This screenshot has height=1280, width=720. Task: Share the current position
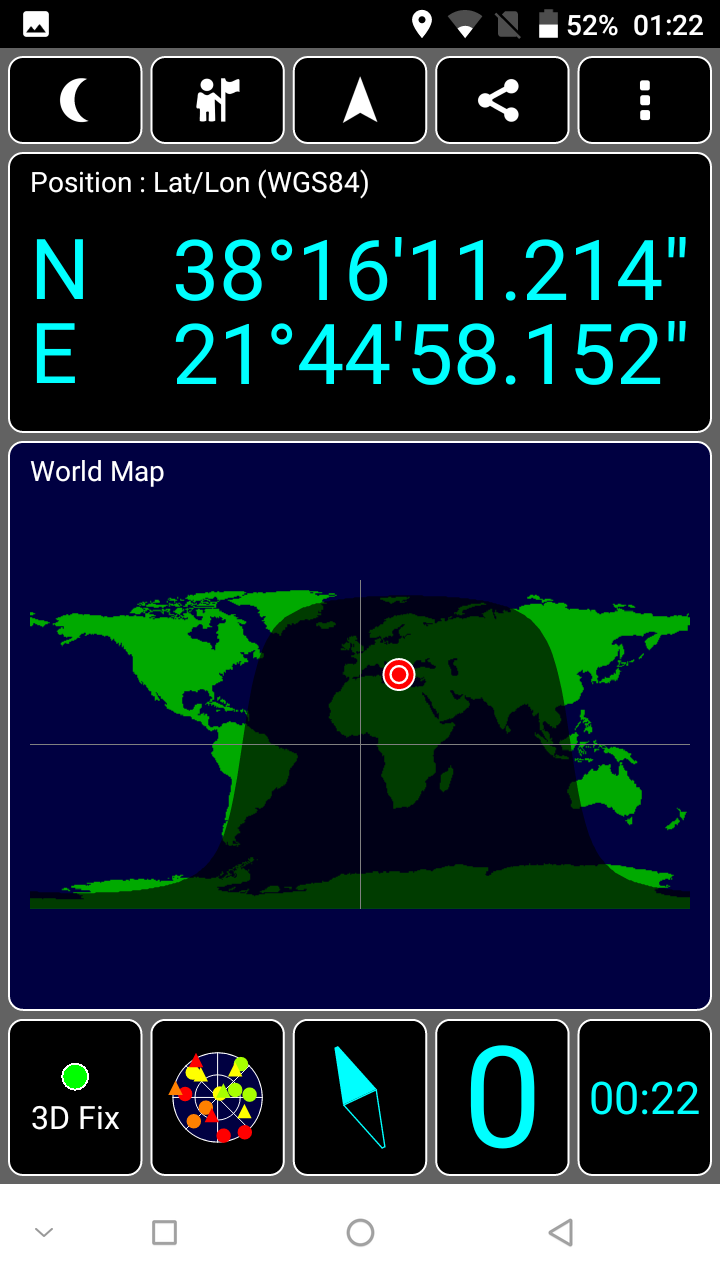coord(502,100)
